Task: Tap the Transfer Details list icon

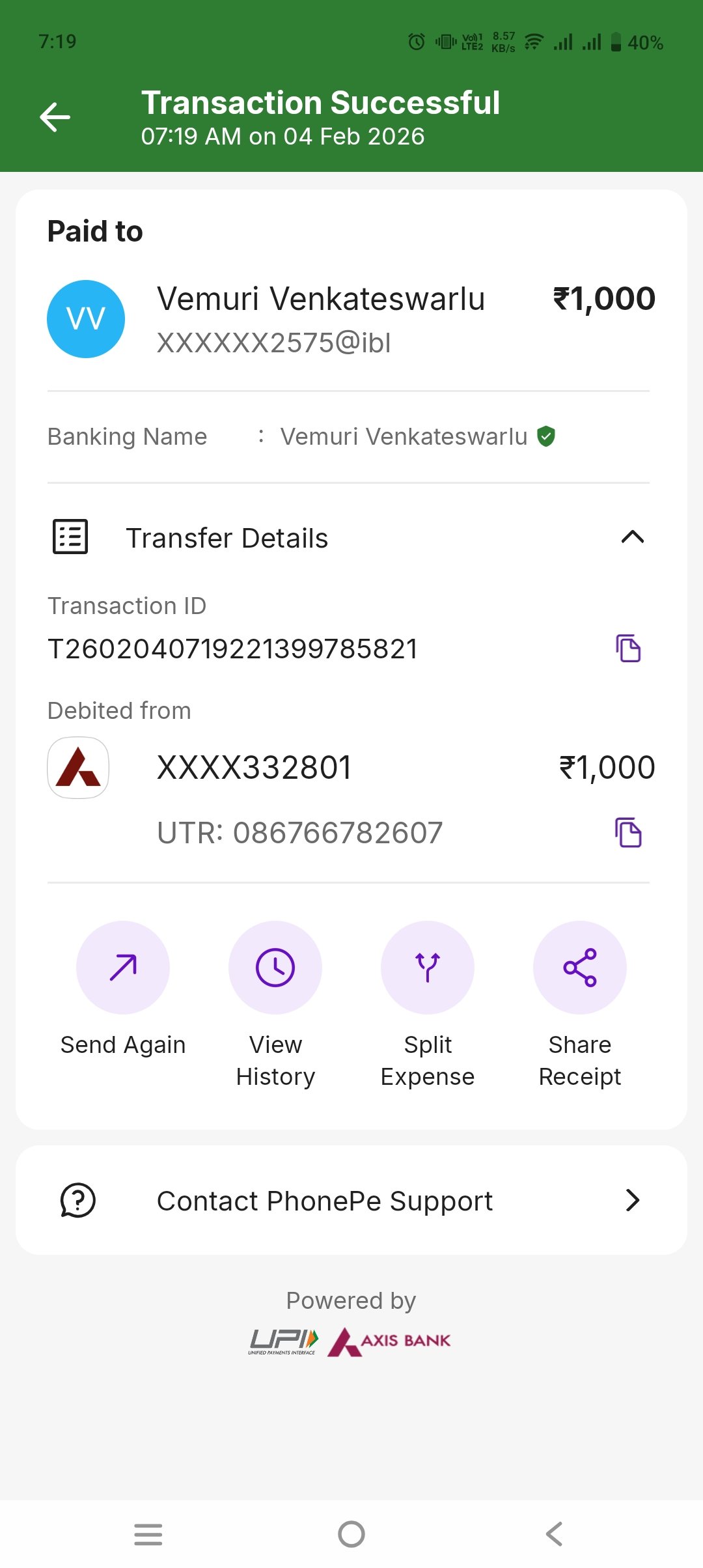Action: [70, 537]
